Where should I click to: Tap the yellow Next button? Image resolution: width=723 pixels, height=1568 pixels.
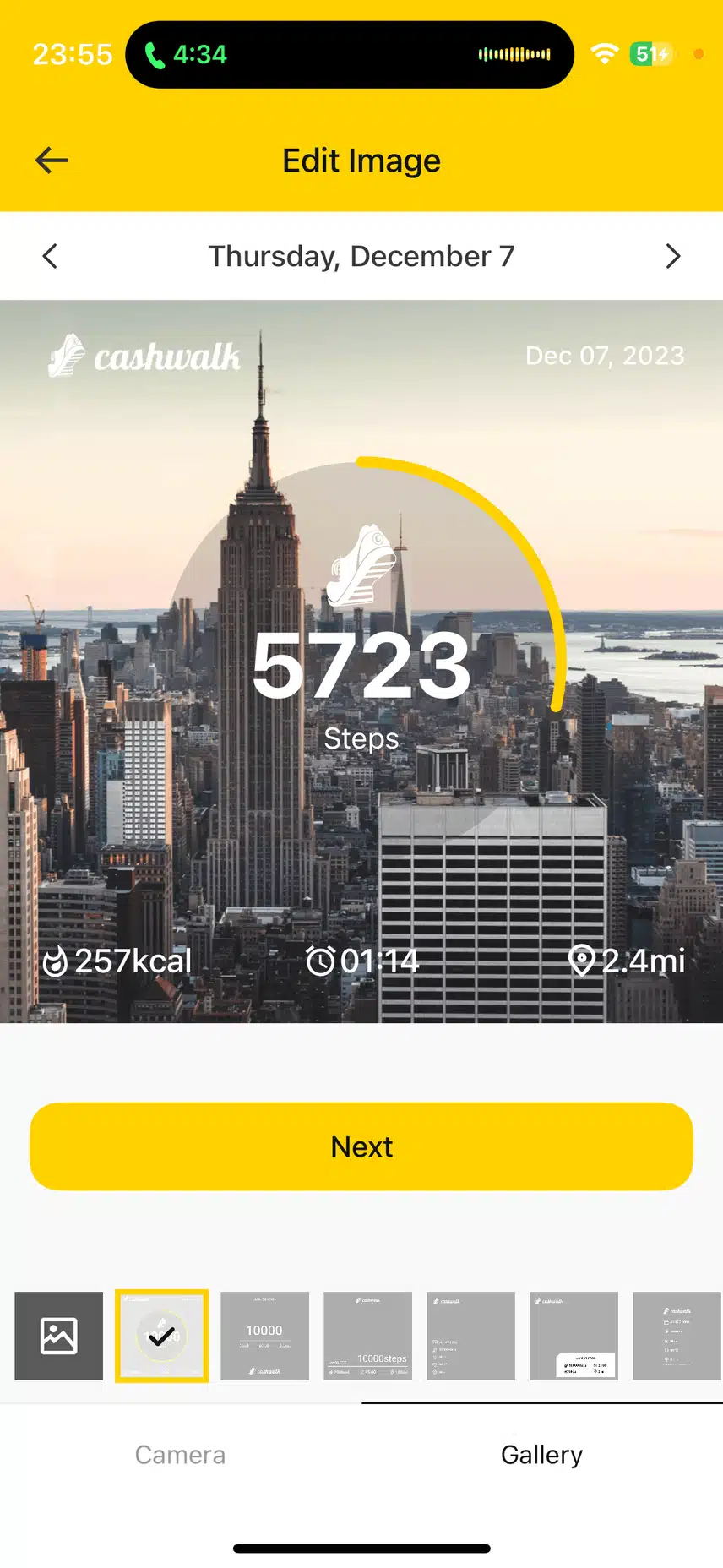[361, 1146]
